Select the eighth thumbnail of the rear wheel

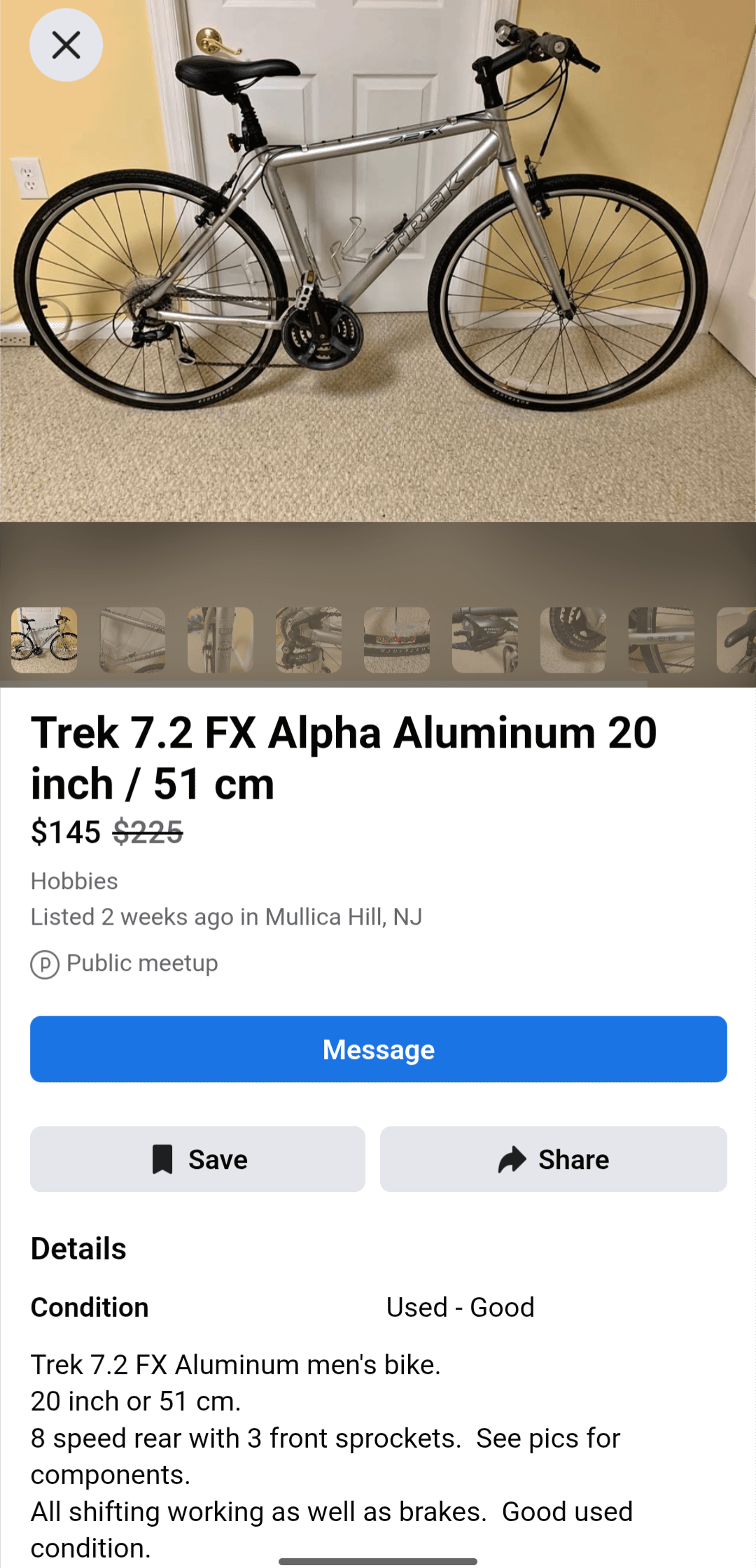(661, 640)
